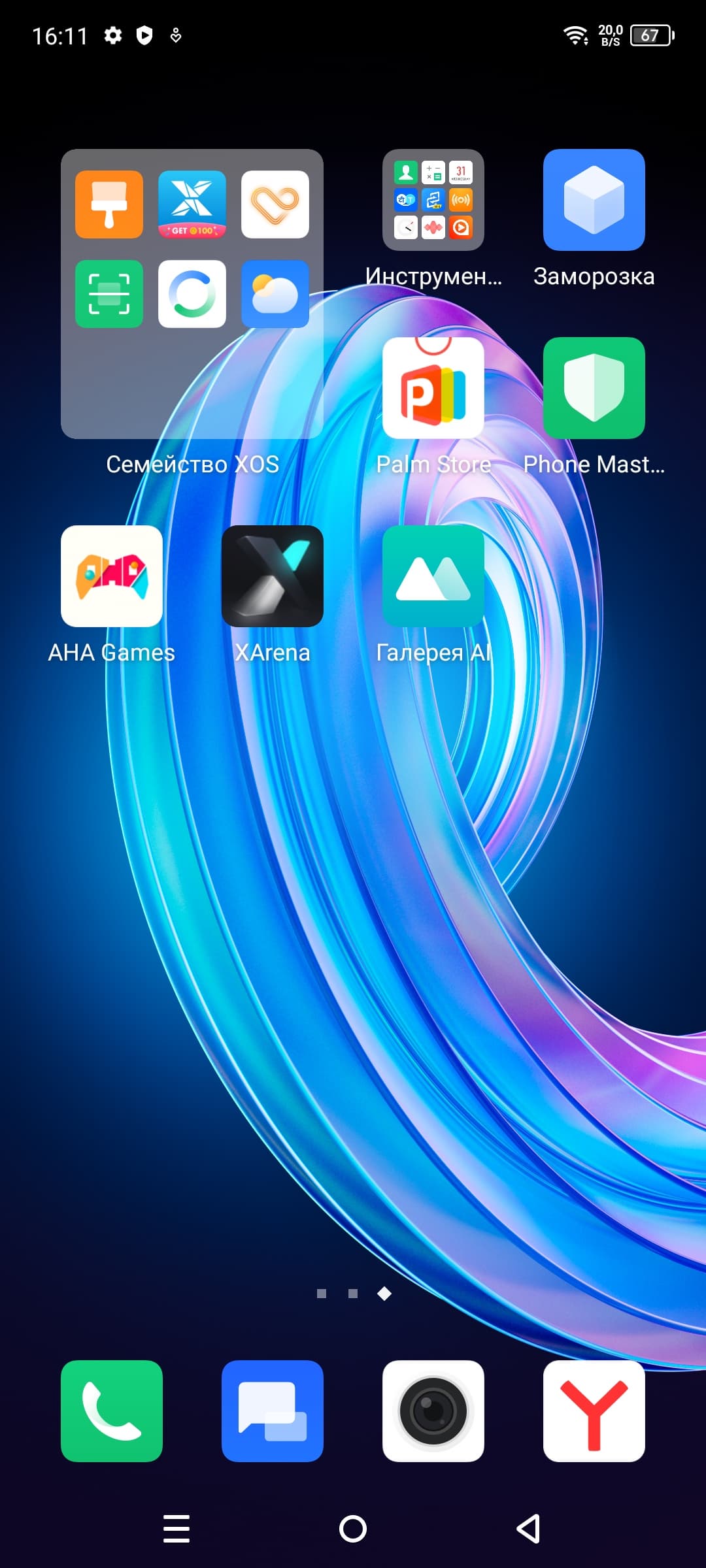
Task: Launch Phone Master
Action: click(x=594, y=388)
